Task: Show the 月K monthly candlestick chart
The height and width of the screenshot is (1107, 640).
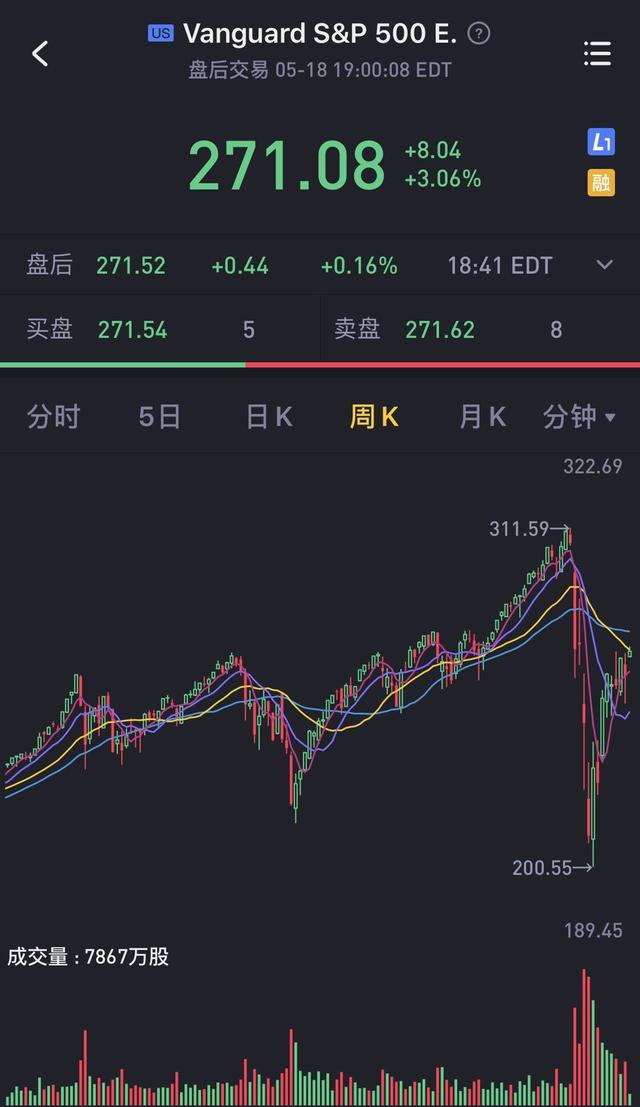Action: click(x=482, y=416)
